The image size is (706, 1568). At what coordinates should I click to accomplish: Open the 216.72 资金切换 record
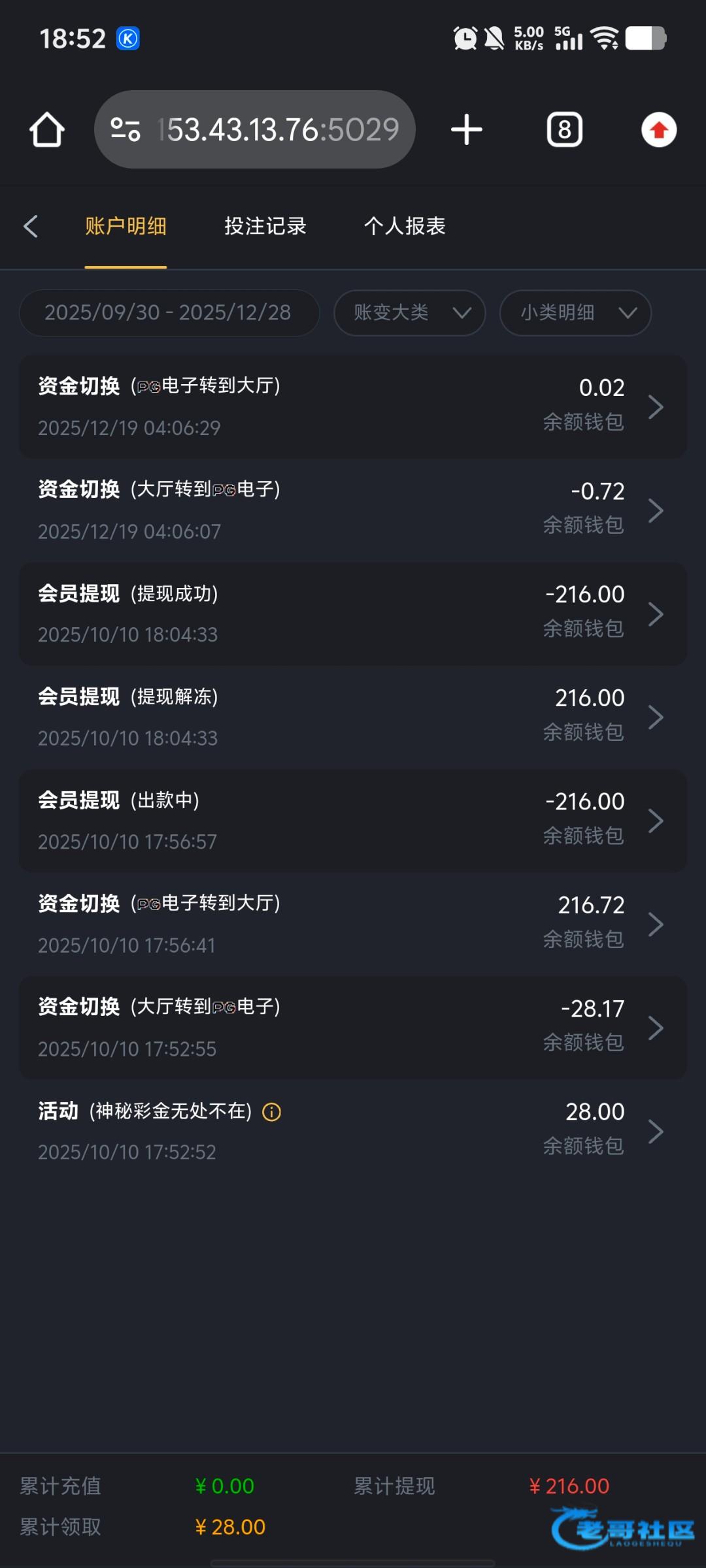coord(353,924)
